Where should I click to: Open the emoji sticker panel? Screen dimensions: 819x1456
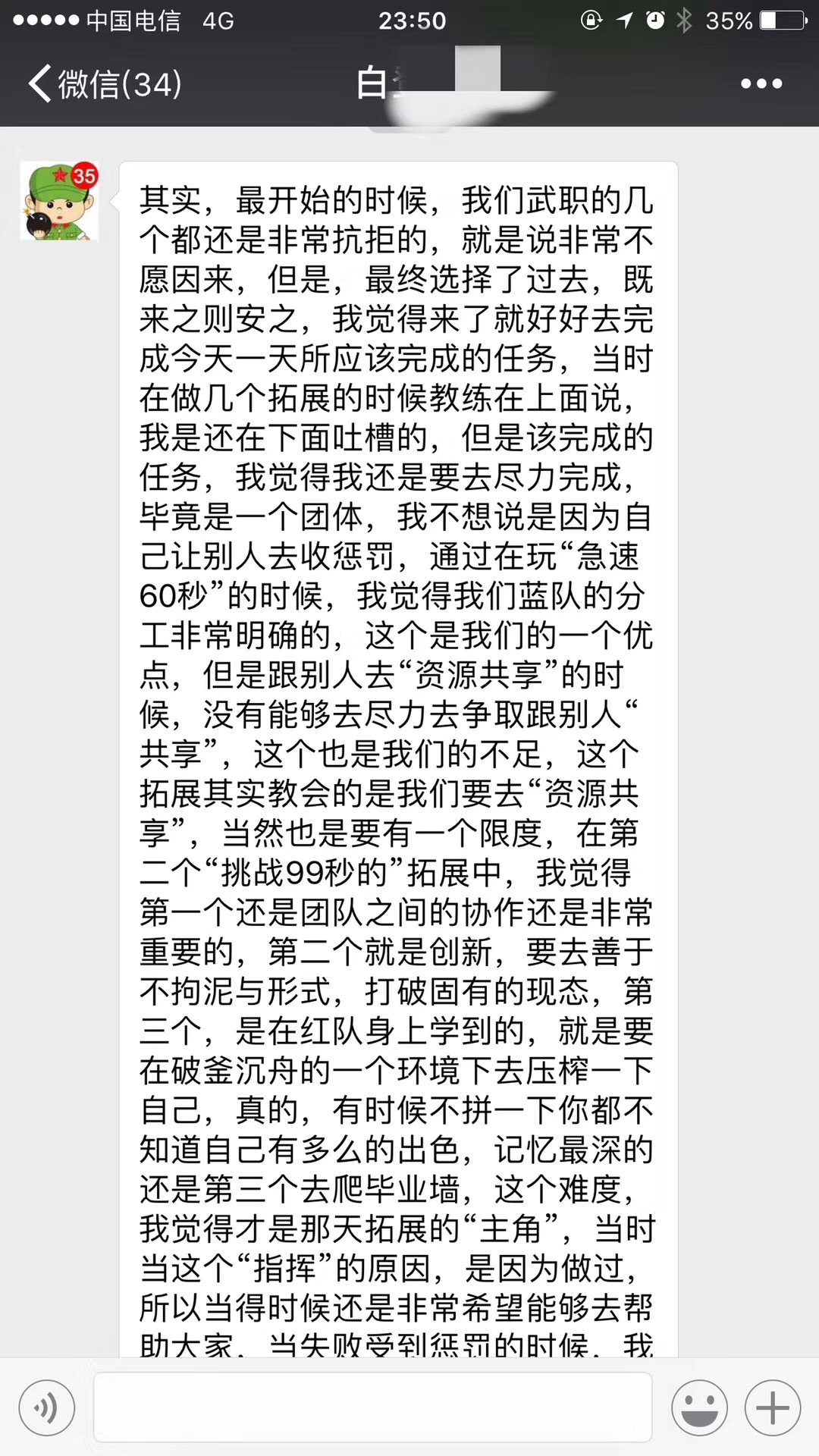(698, 1409)
